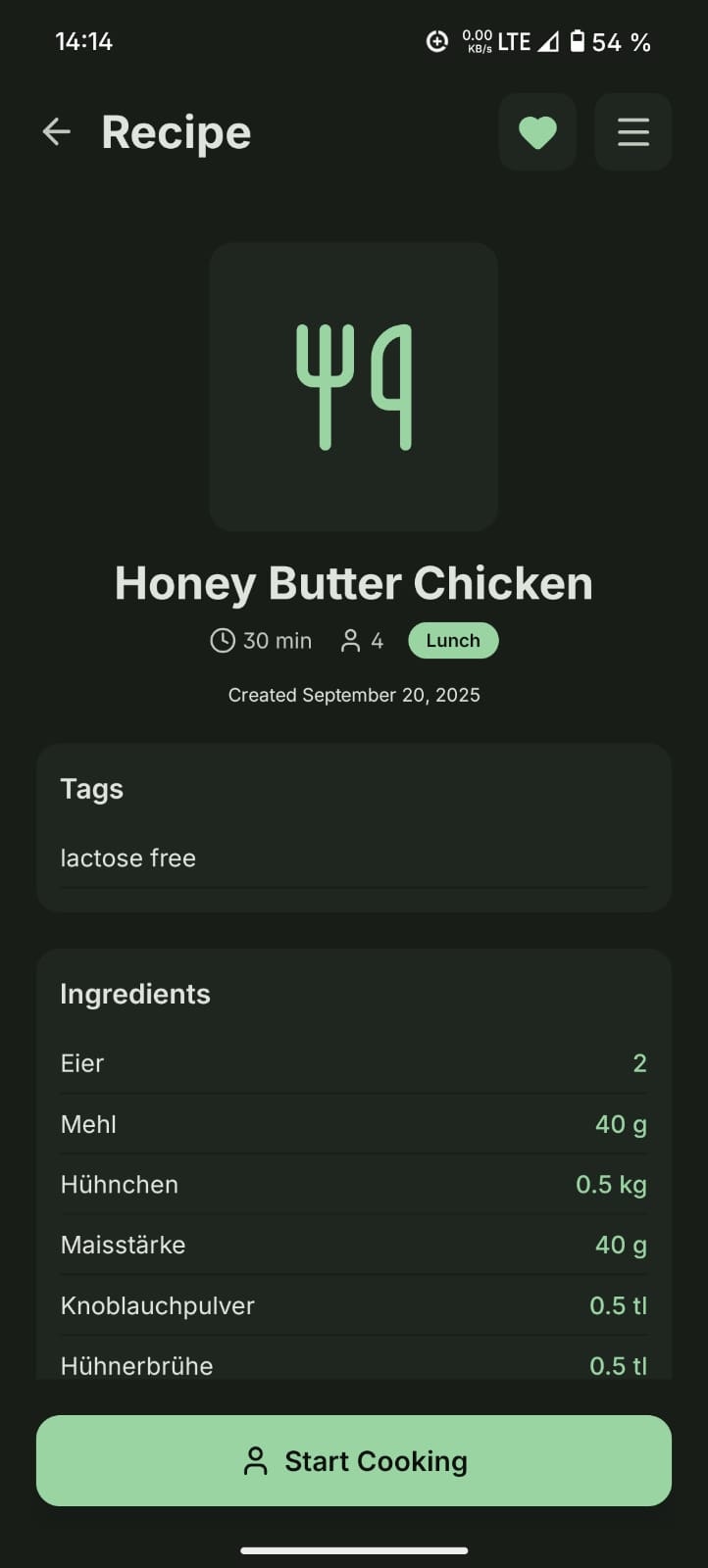Open the Tags section
The height and width of the screenshot is (1568, 708).
91,788
